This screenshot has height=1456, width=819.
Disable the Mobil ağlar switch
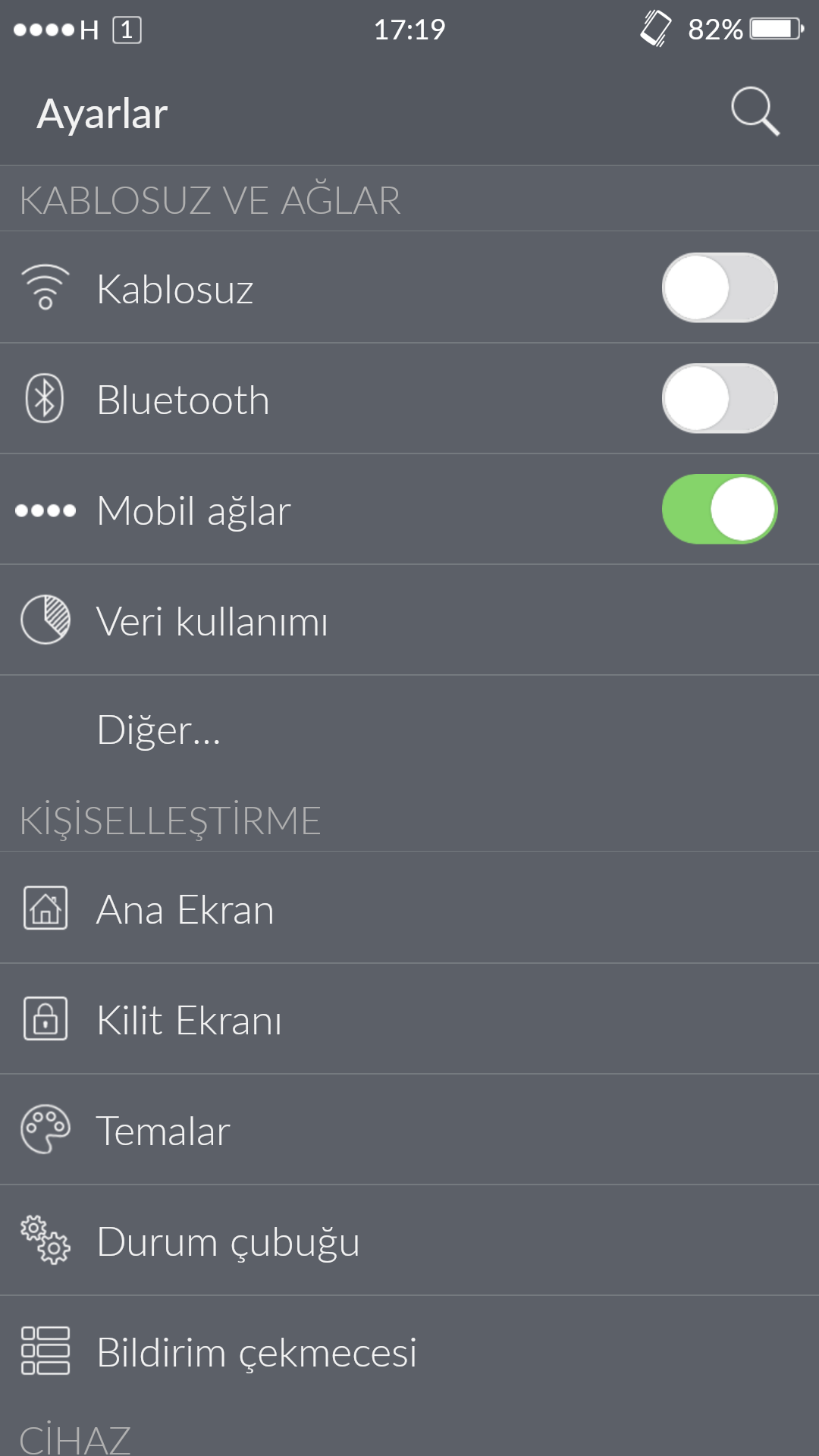point(720,509)
